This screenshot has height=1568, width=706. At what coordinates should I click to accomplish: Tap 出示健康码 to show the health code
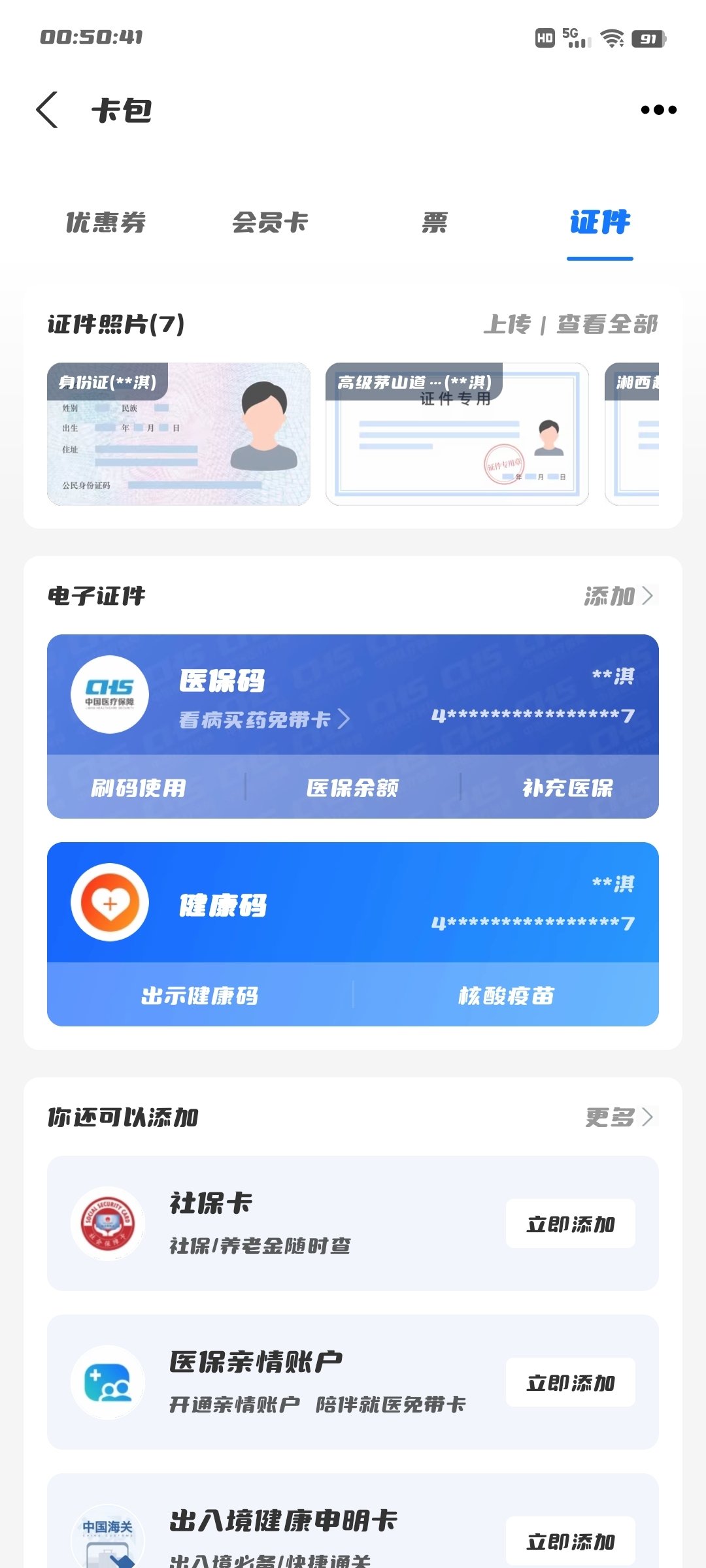point(200,996)
